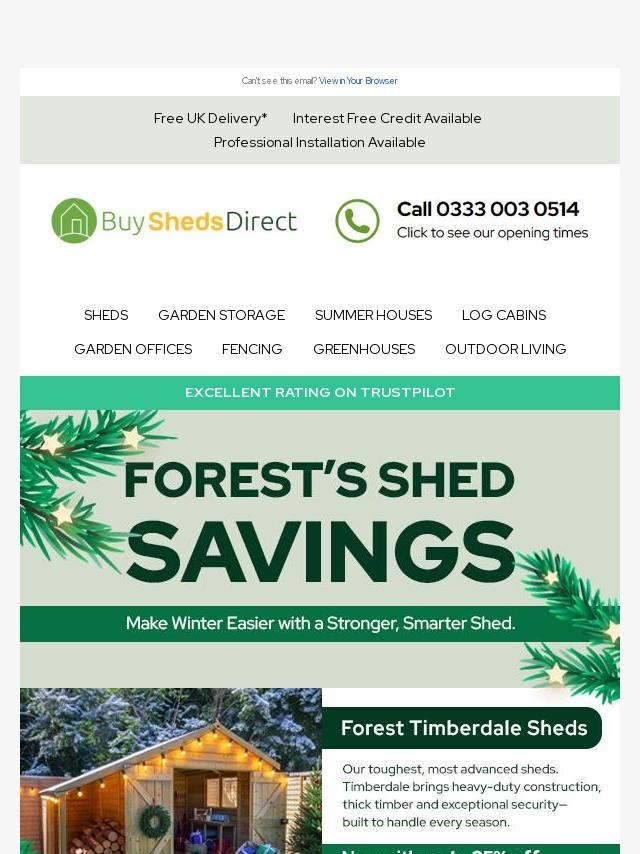Open the View in Your Browser link
Image resolution: width=640 pixels, height=854 pixels.
click(358, 81)
